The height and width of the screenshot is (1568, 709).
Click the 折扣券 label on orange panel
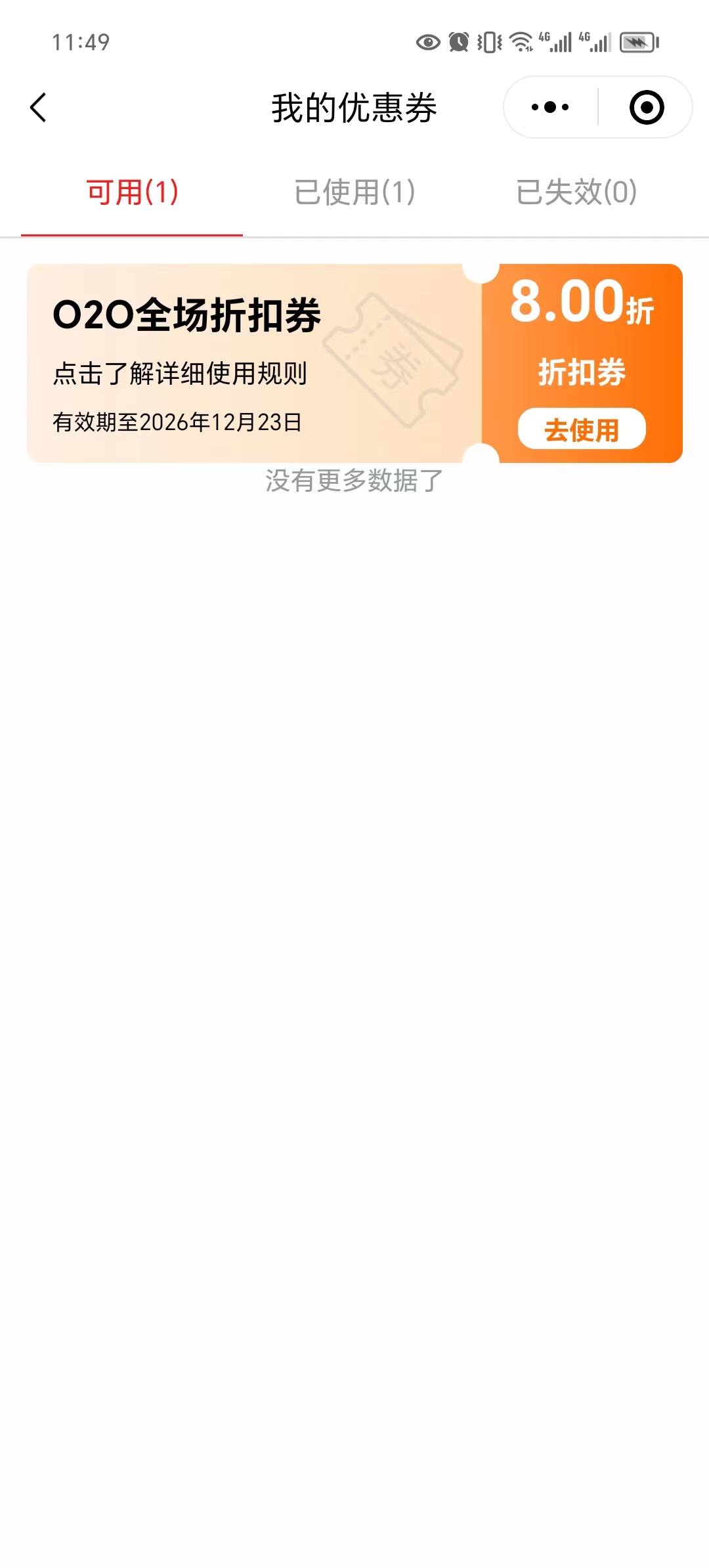click(x=580, y=372)
